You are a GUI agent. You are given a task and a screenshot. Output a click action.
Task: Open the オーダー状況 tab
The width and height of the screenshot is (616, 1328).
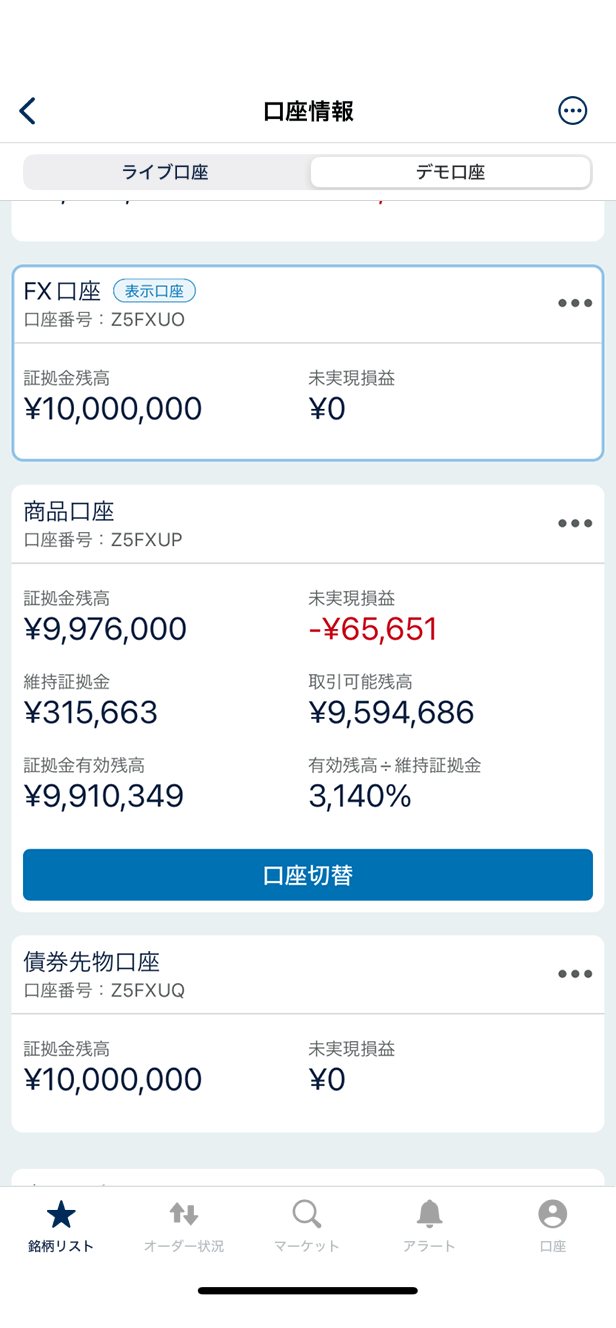pos(184,1227)
